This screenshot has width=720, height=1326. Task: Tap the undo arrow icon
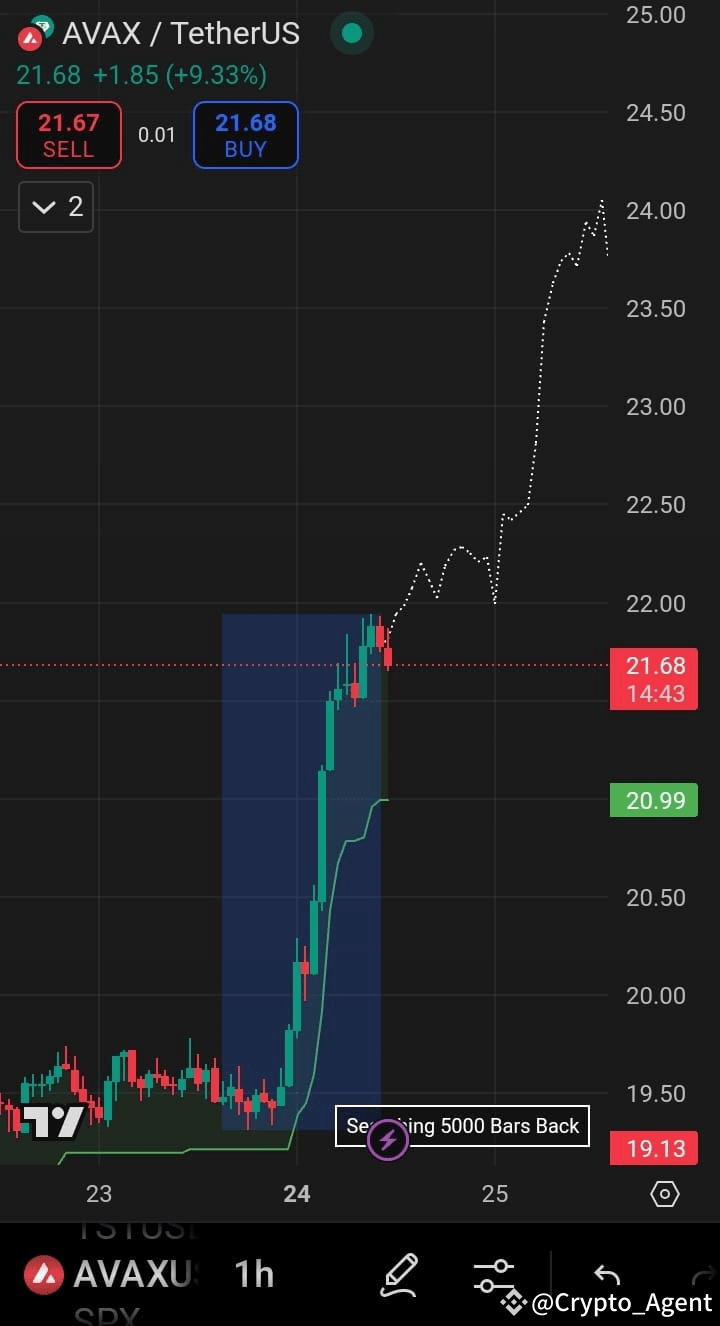(606, 1273)
